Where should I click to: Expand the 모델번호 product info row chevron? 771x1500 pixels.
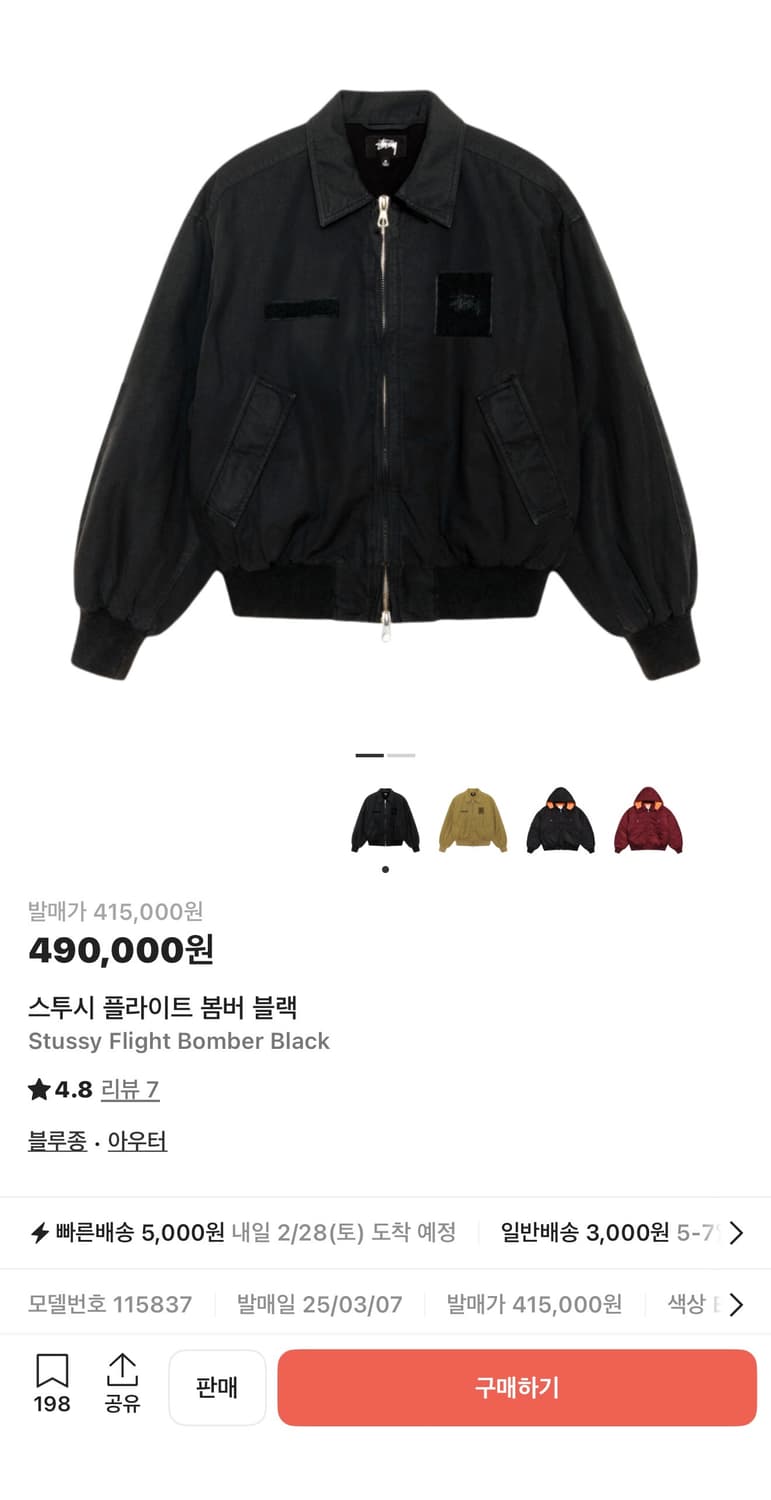[x=737, y=1304]
